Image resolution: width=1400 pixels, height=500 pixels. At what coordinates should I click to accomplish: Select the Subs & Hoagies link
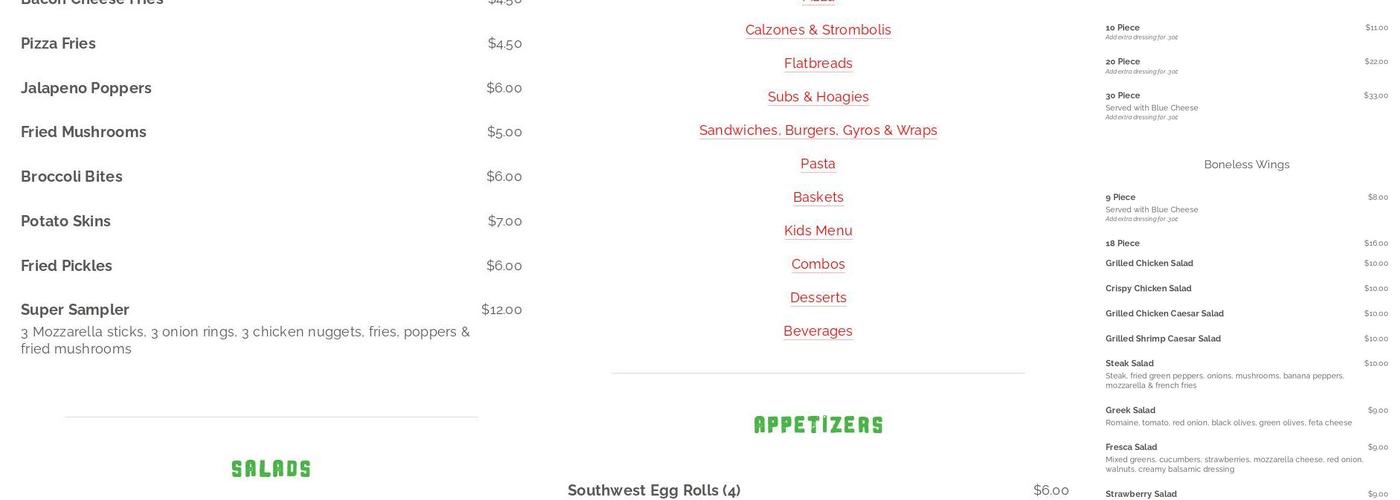[817, 97]
